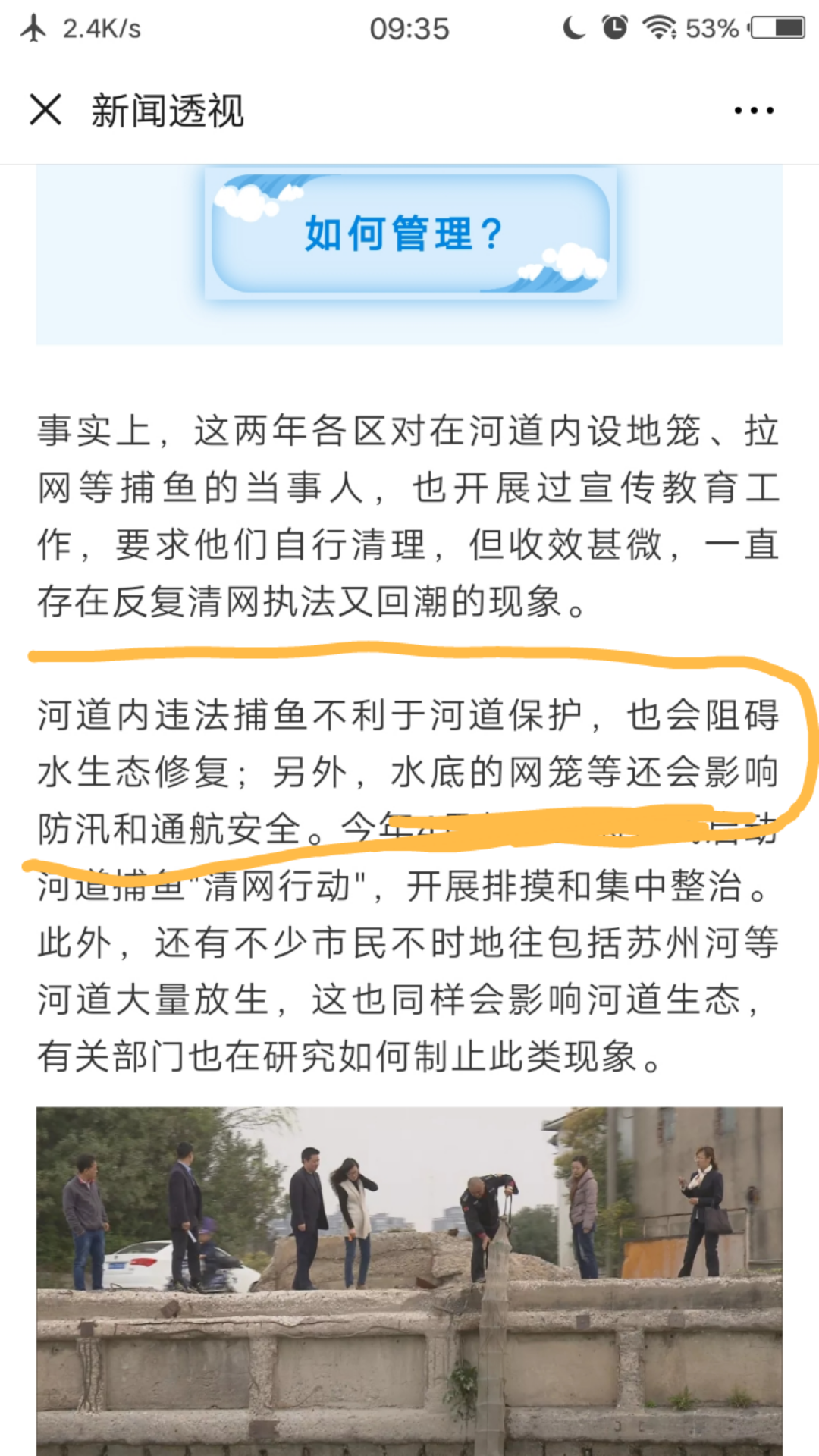Close the 新闻透视 article page
Screen dimensions: 819x1456
point(45,110)
